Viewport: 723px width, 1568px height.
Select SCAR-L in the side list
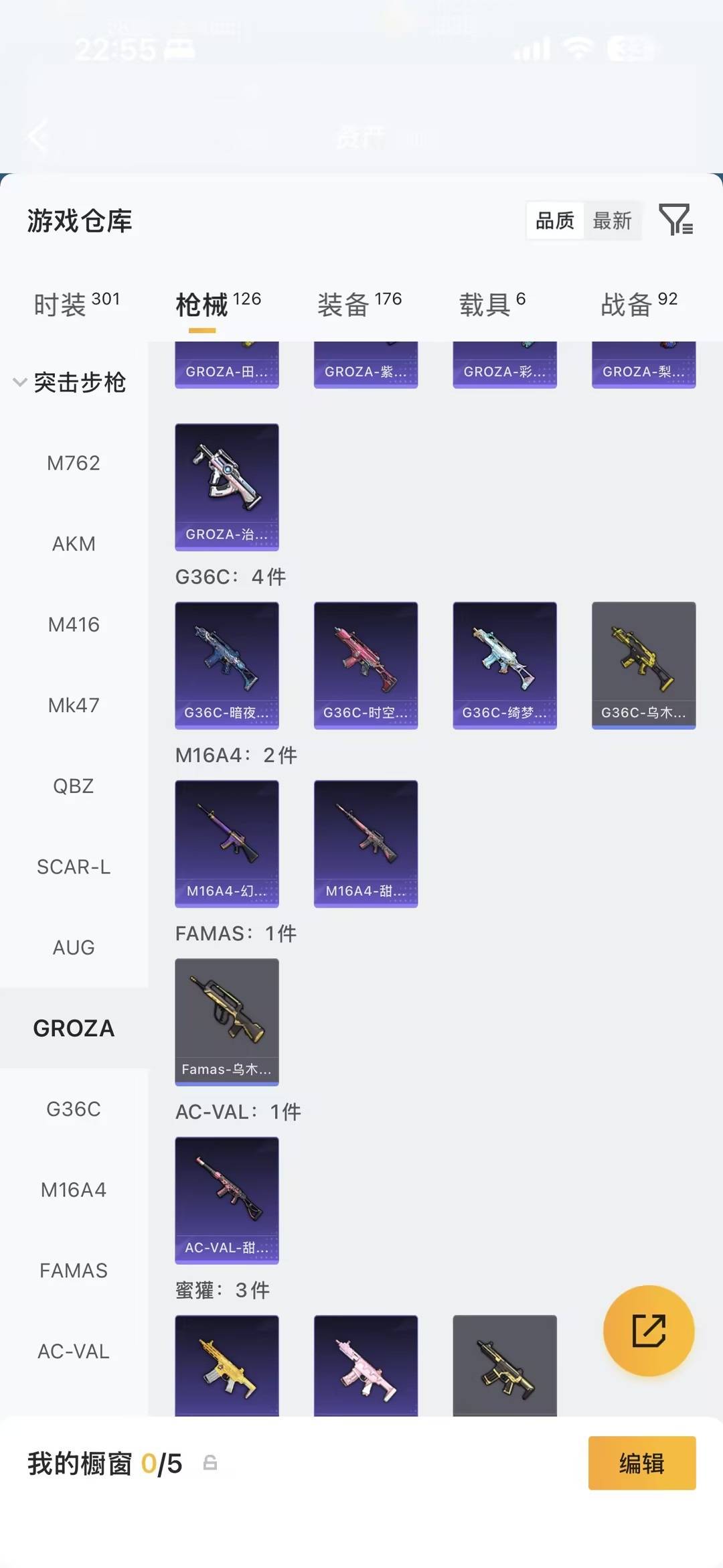pos(74,867)
